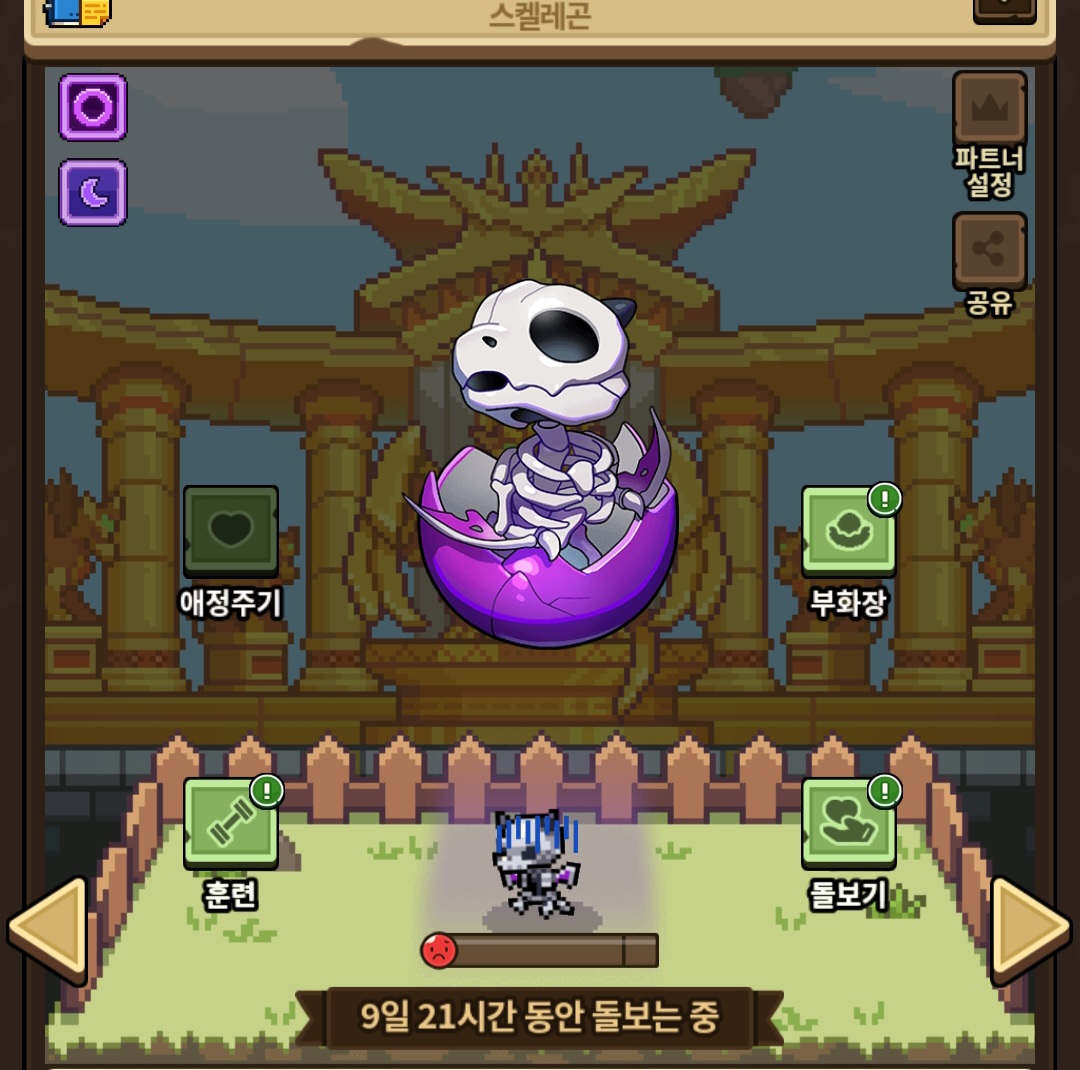Viewport: 1080px width, 1070px height.
Task: Tap the crescent moon icon
Action: (93, 193)
